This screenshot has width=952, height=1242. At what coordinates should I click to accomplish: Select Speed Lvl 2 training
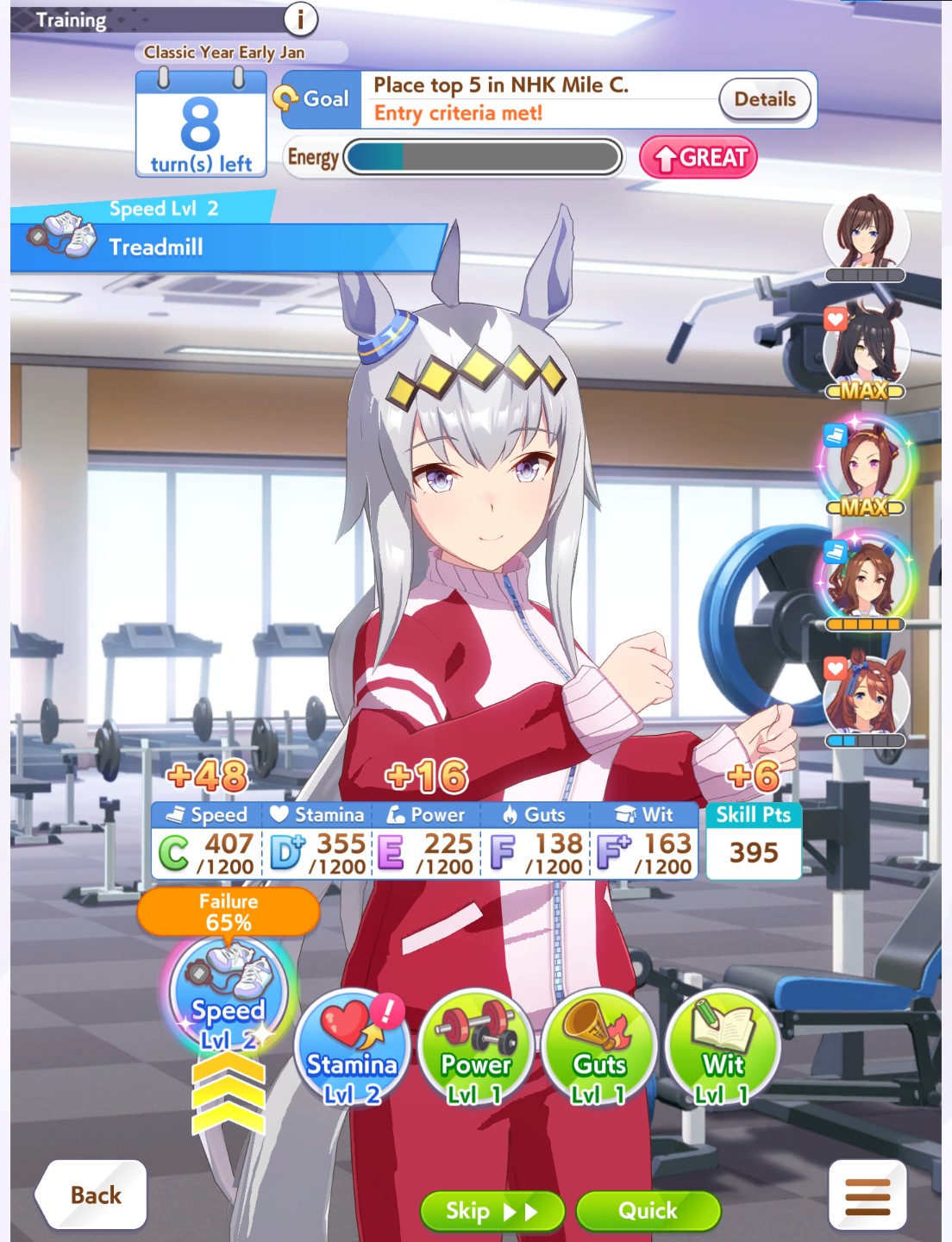click(228, 998)
